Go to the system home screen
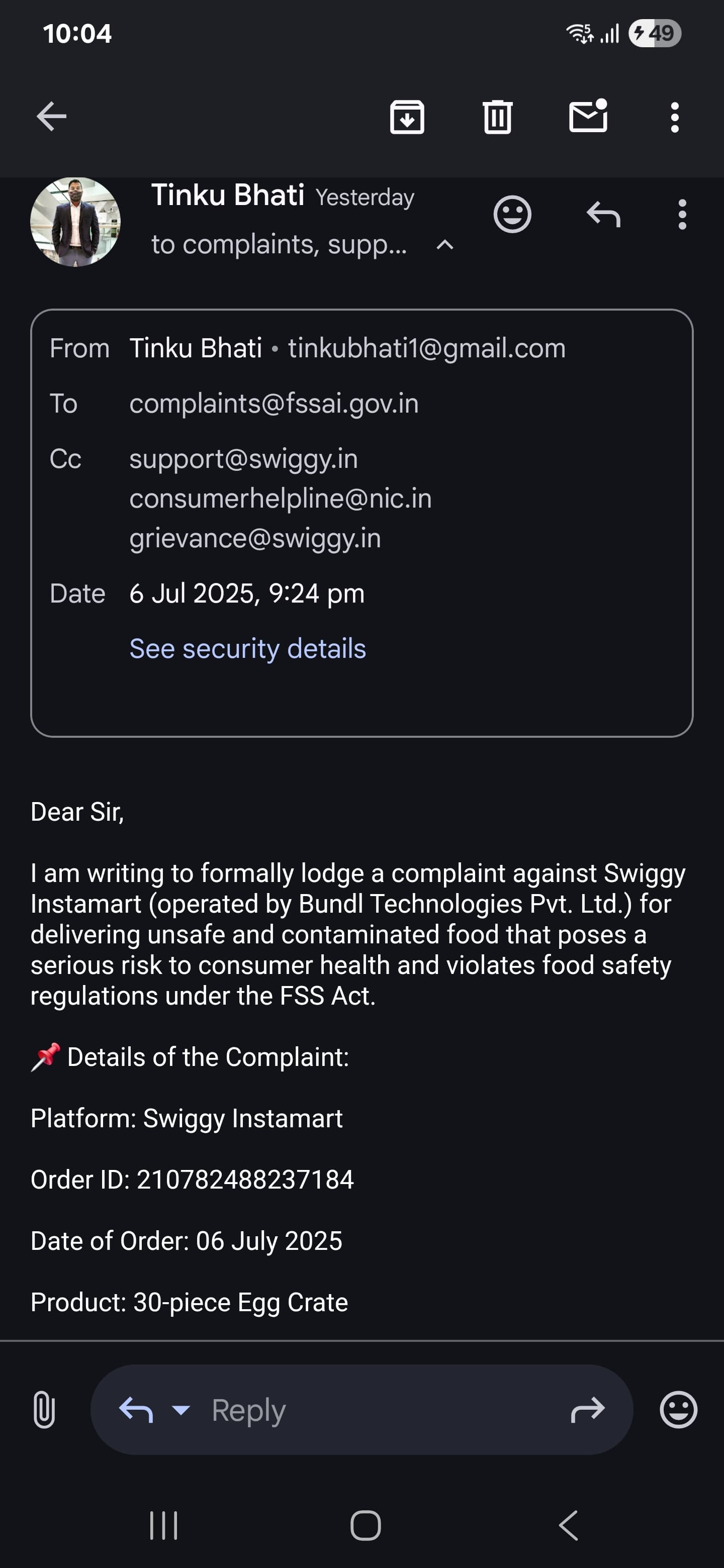Viewport: 724px width, 1568px height. tap(366, 1525)
